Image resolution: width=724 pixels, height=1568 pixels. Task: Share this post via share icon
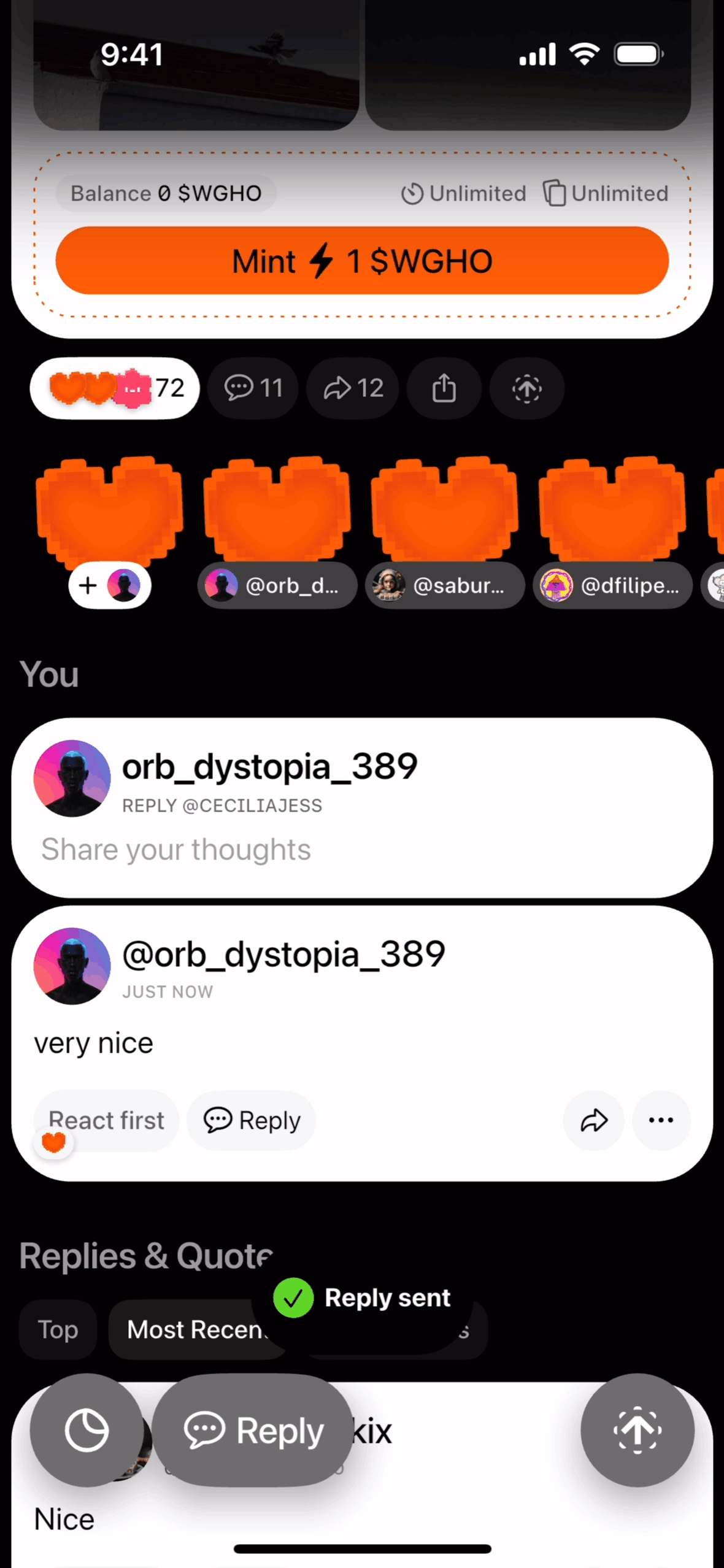(444, 388)
